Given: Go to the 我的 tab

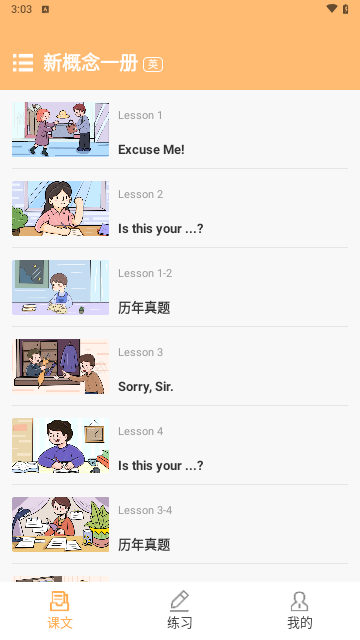Looking at the screenshot, I should (300, 611).
